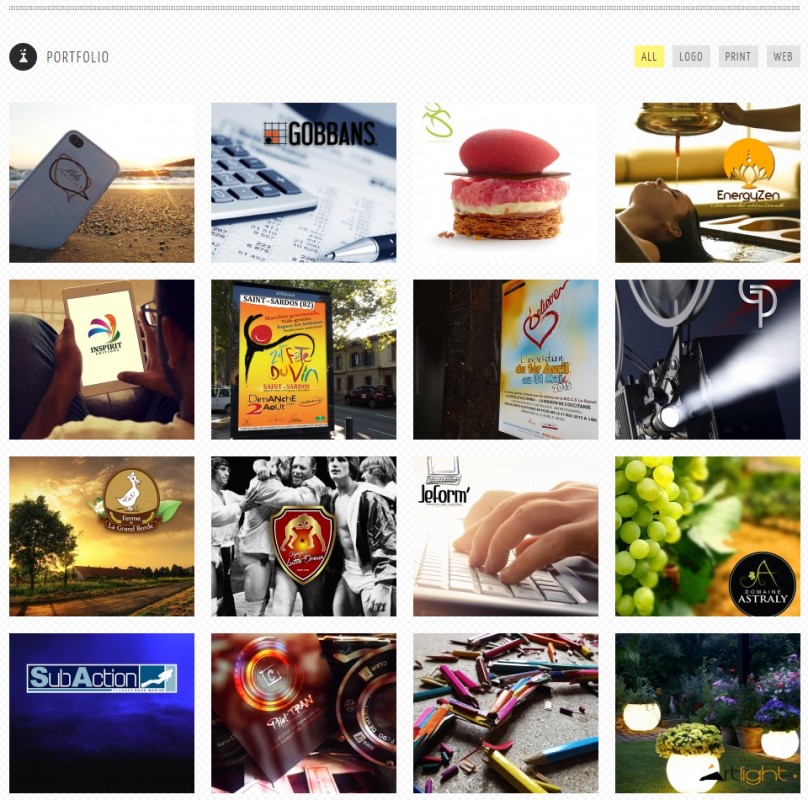Screen dimensions: 808x800
Task: Open the Artlight garden lamps project
Action: pyautogui.click(x=707, y=712)
